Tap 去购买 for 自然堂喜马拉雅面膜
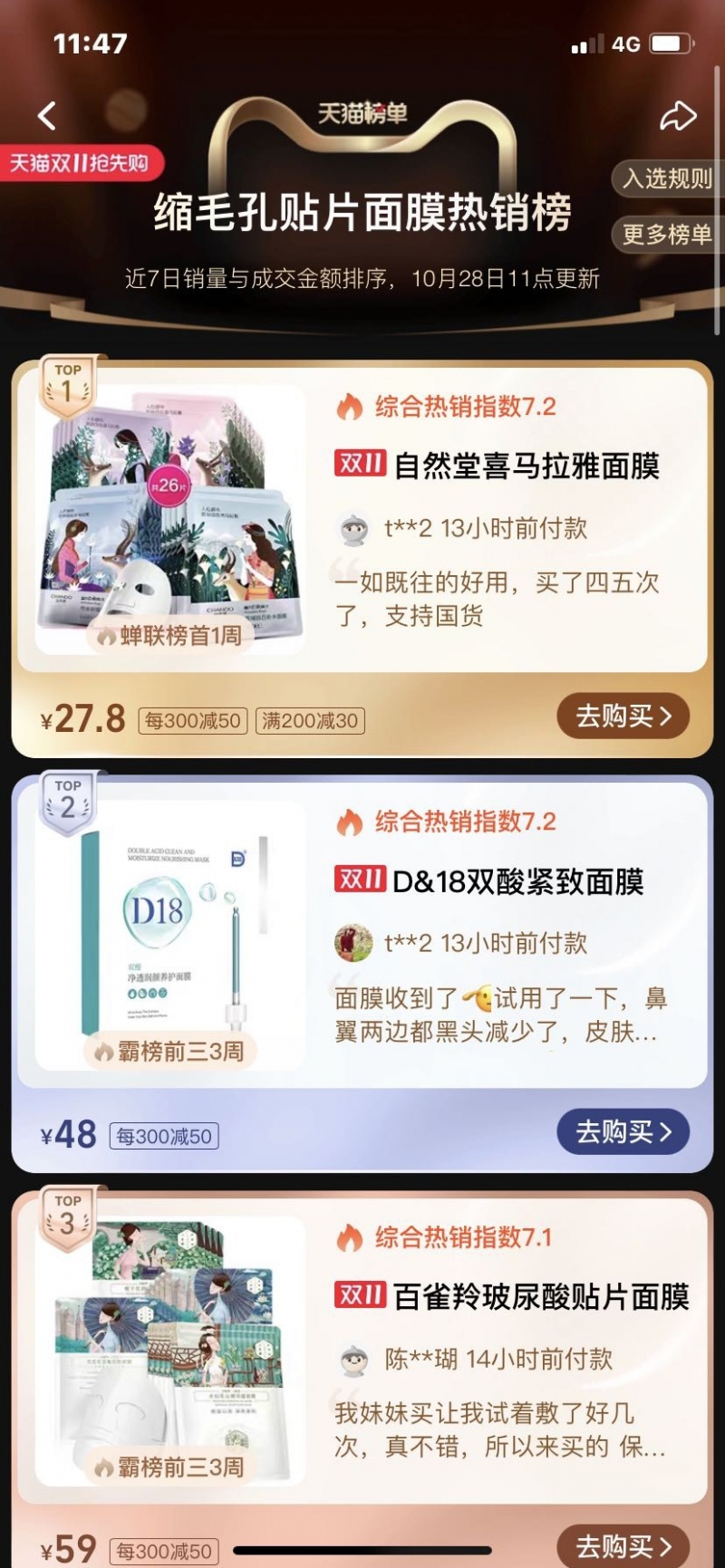This screenshot has width=725, height=1568. (623, 717)
